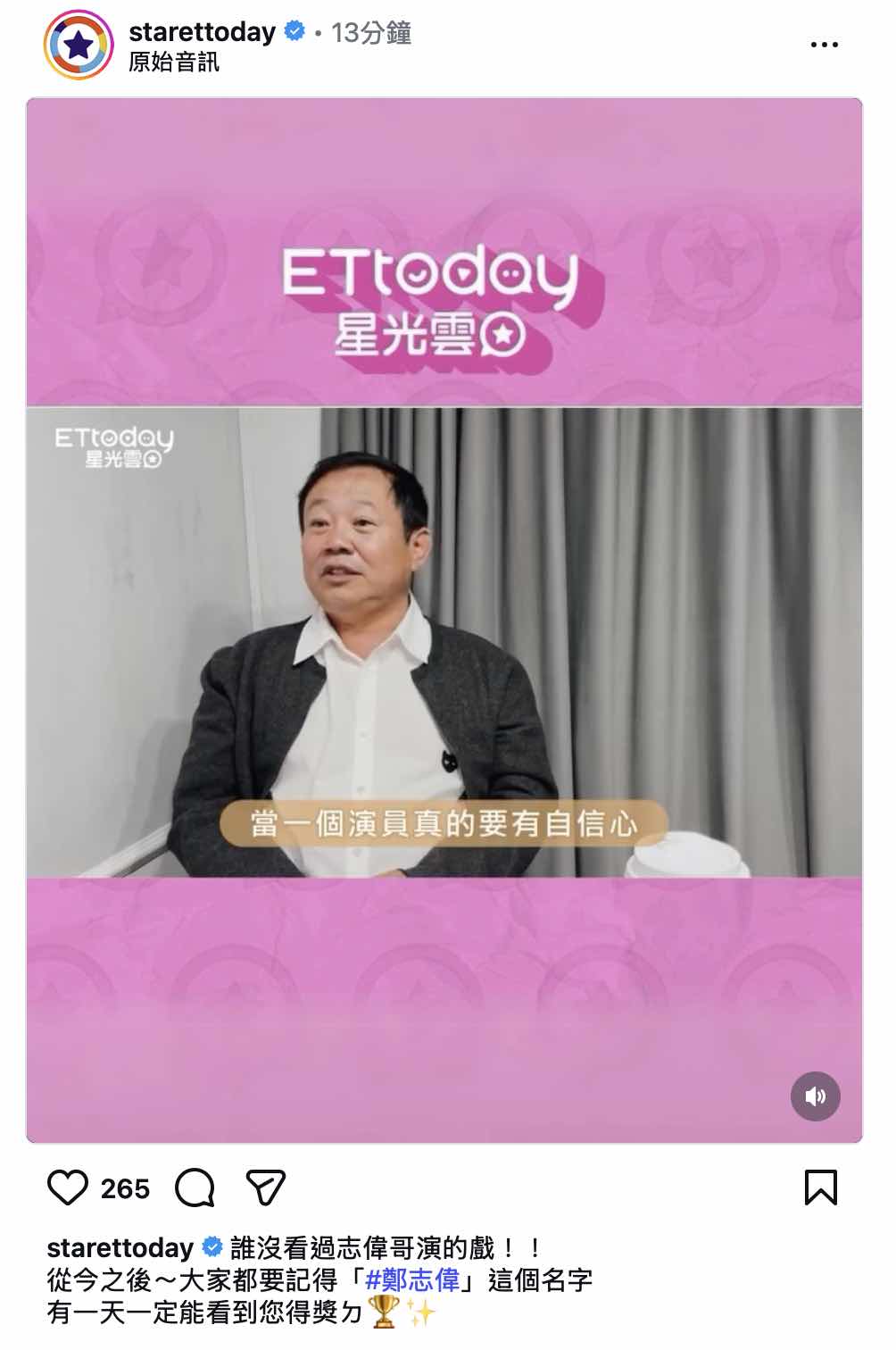Open the starettoday username in the header
This screenshot has height=1350, width=896.
point(202,32)
